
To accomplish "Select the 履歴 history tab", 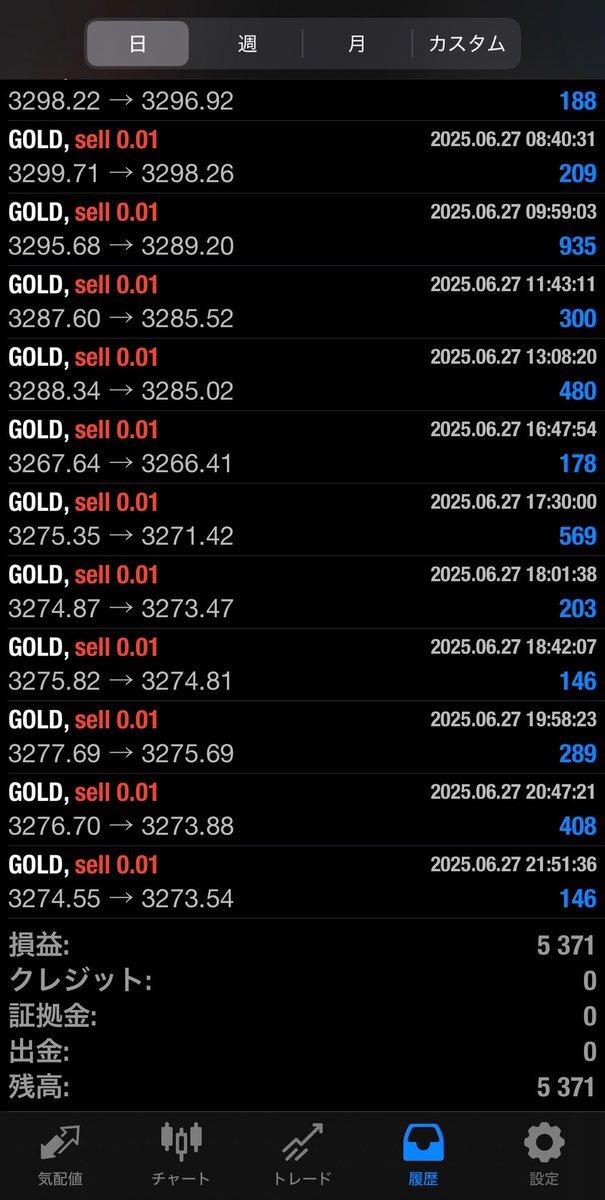I will (x=423, y=1154).
